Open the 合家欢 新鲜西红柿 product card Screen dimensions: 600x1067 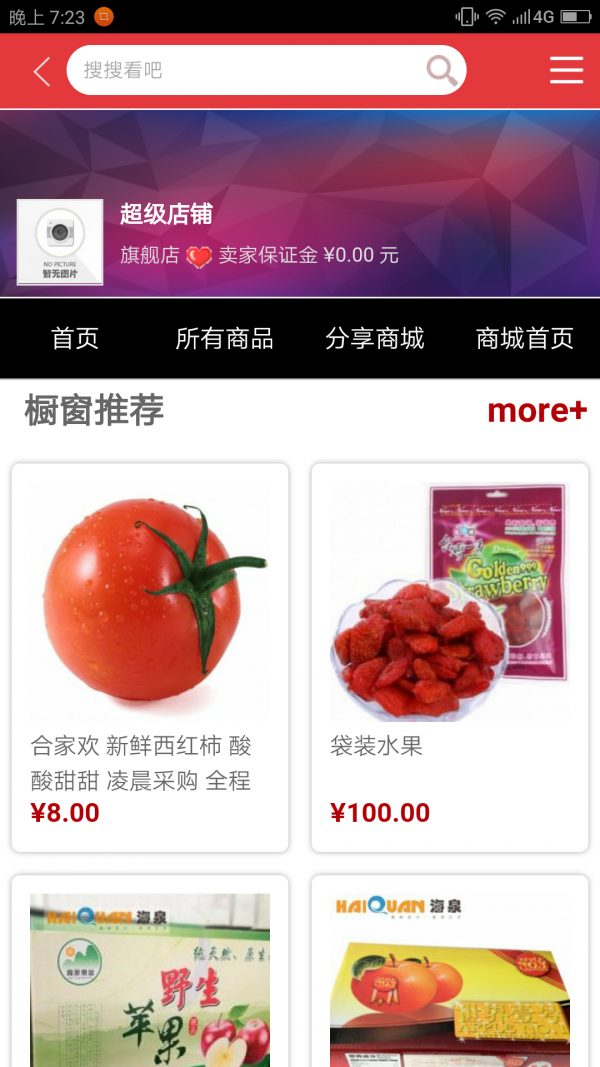(150, 657)
